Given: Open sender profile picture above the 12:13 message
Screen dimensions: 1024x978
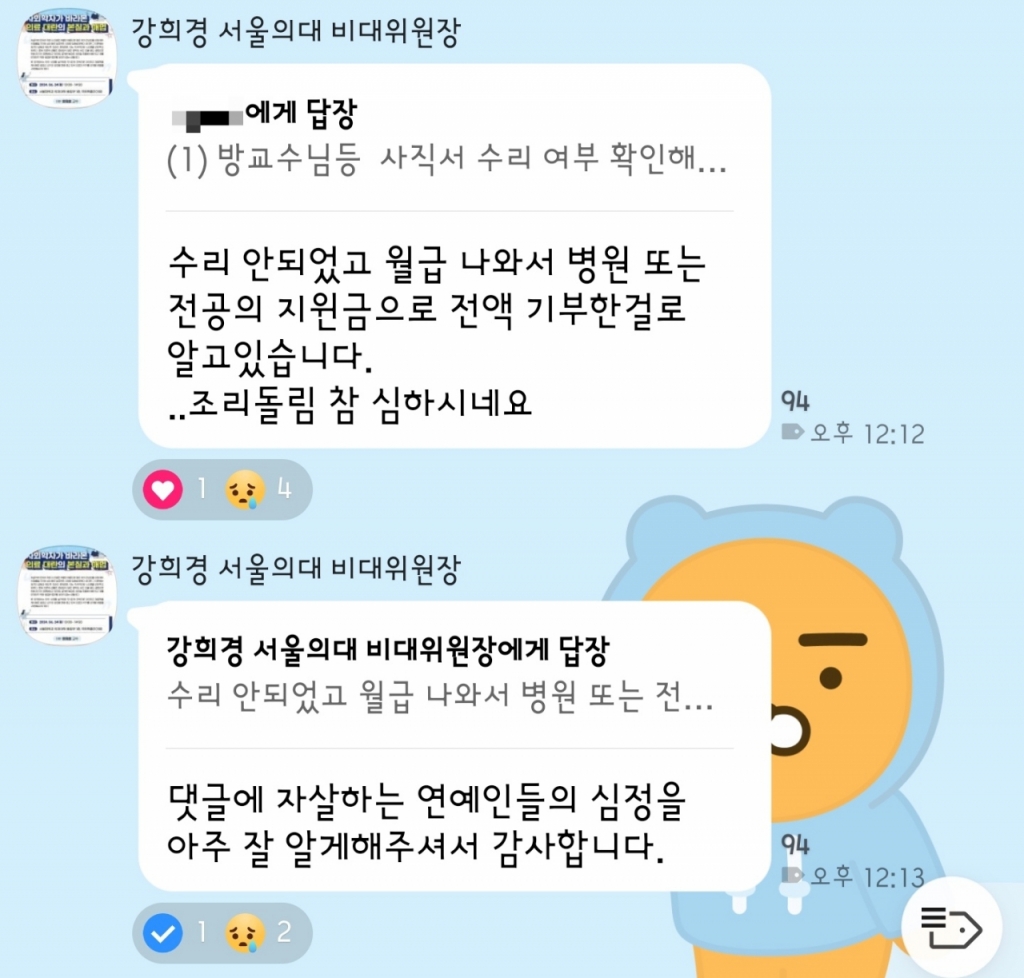Looking at the screenshot, I should pos(69,598).
